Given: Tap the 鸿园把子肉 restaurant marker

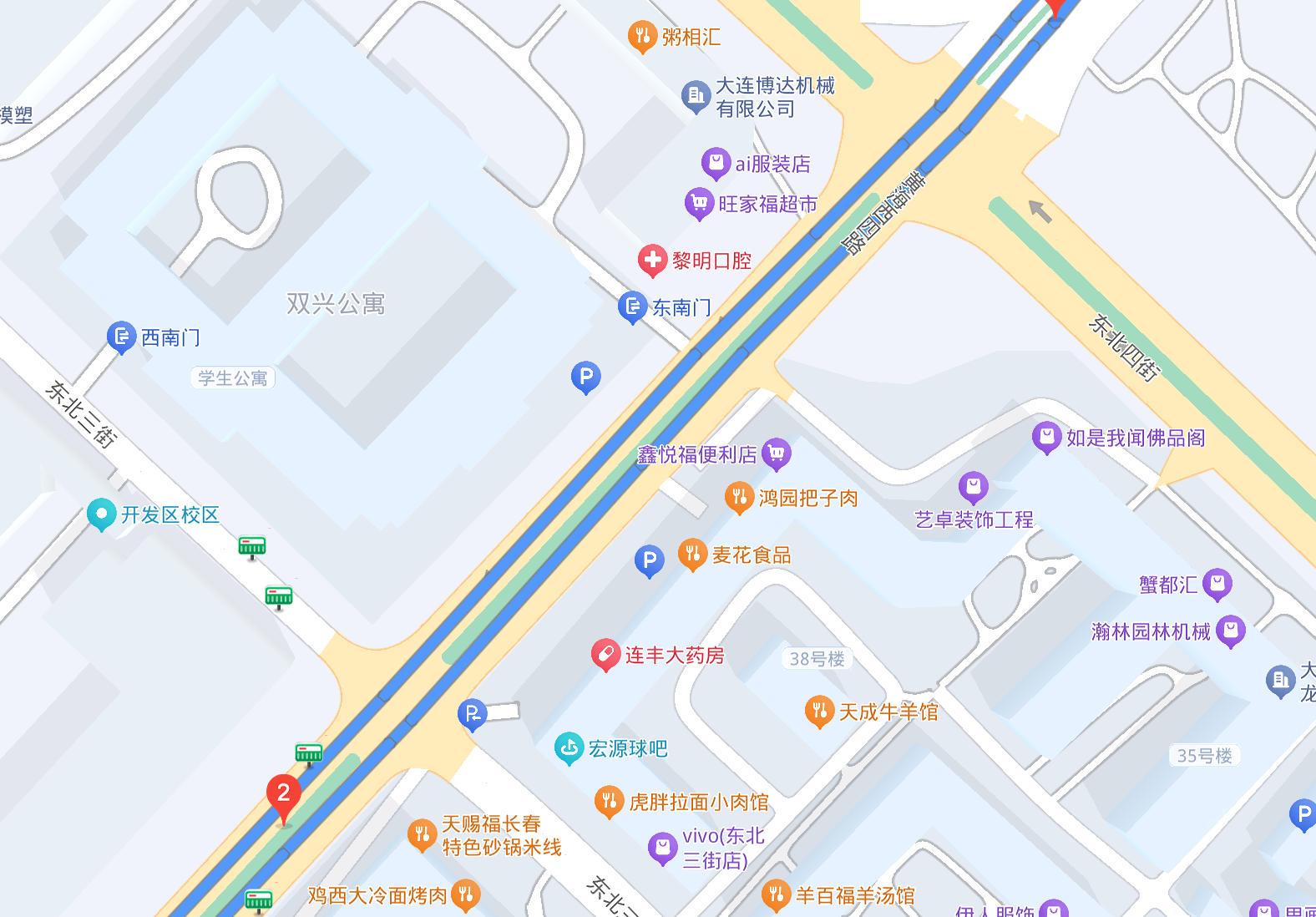Looking at the screenshot, I should (x=739, y=498).
